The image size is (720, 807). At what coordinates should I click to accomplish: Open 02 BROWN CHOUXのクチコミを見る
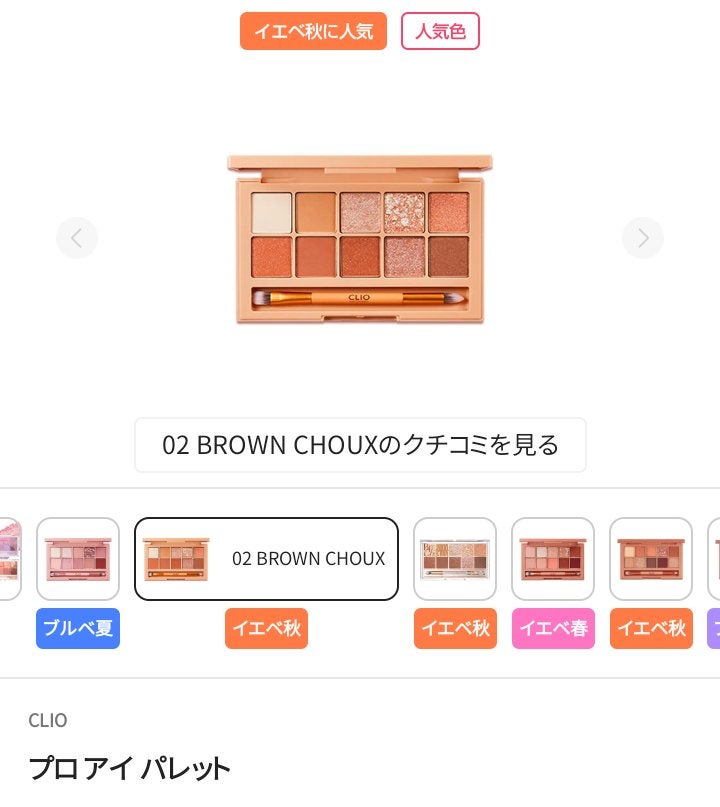click(x=360, y=445)
